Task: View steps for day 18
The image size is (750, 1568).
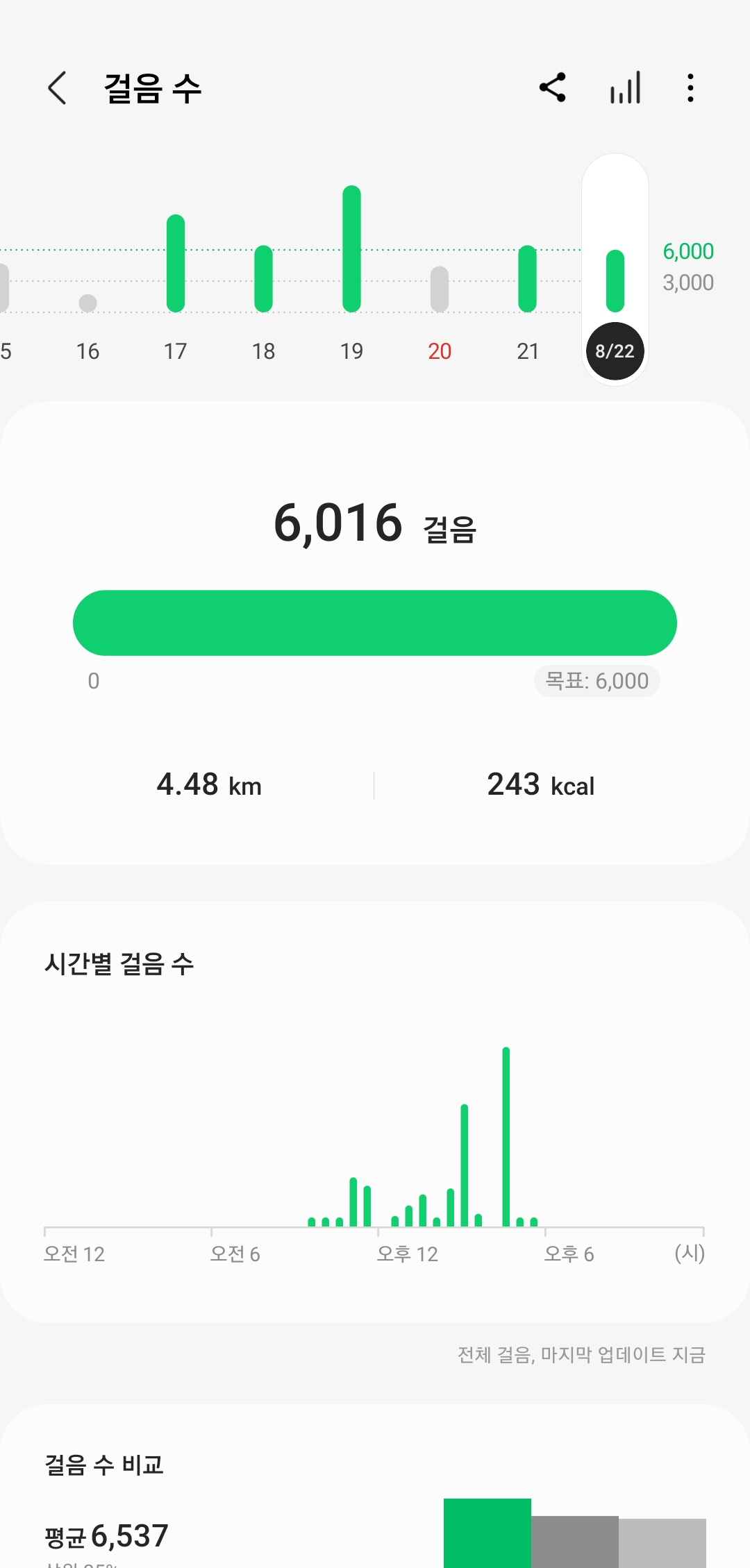Action: [263, 279]
